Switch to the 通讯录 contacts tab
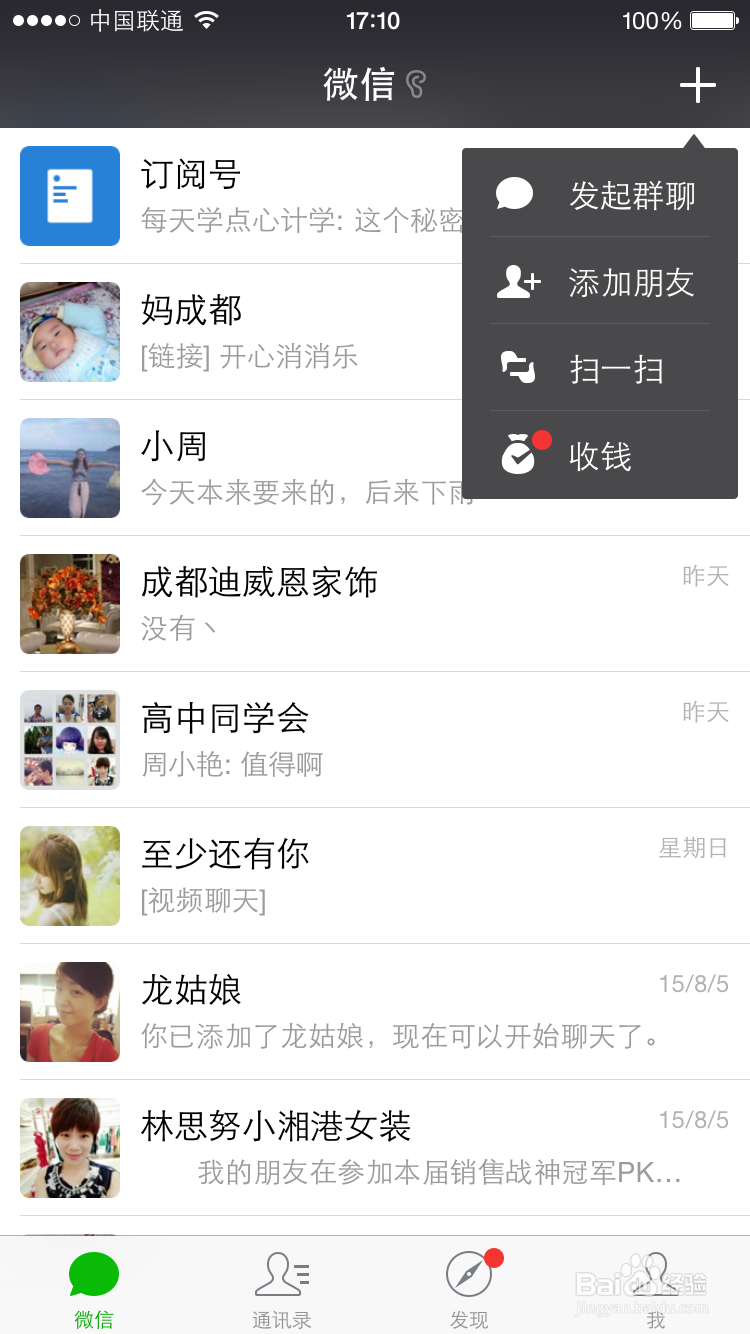Viewport: 750px width, 1334px height. 281,1287
